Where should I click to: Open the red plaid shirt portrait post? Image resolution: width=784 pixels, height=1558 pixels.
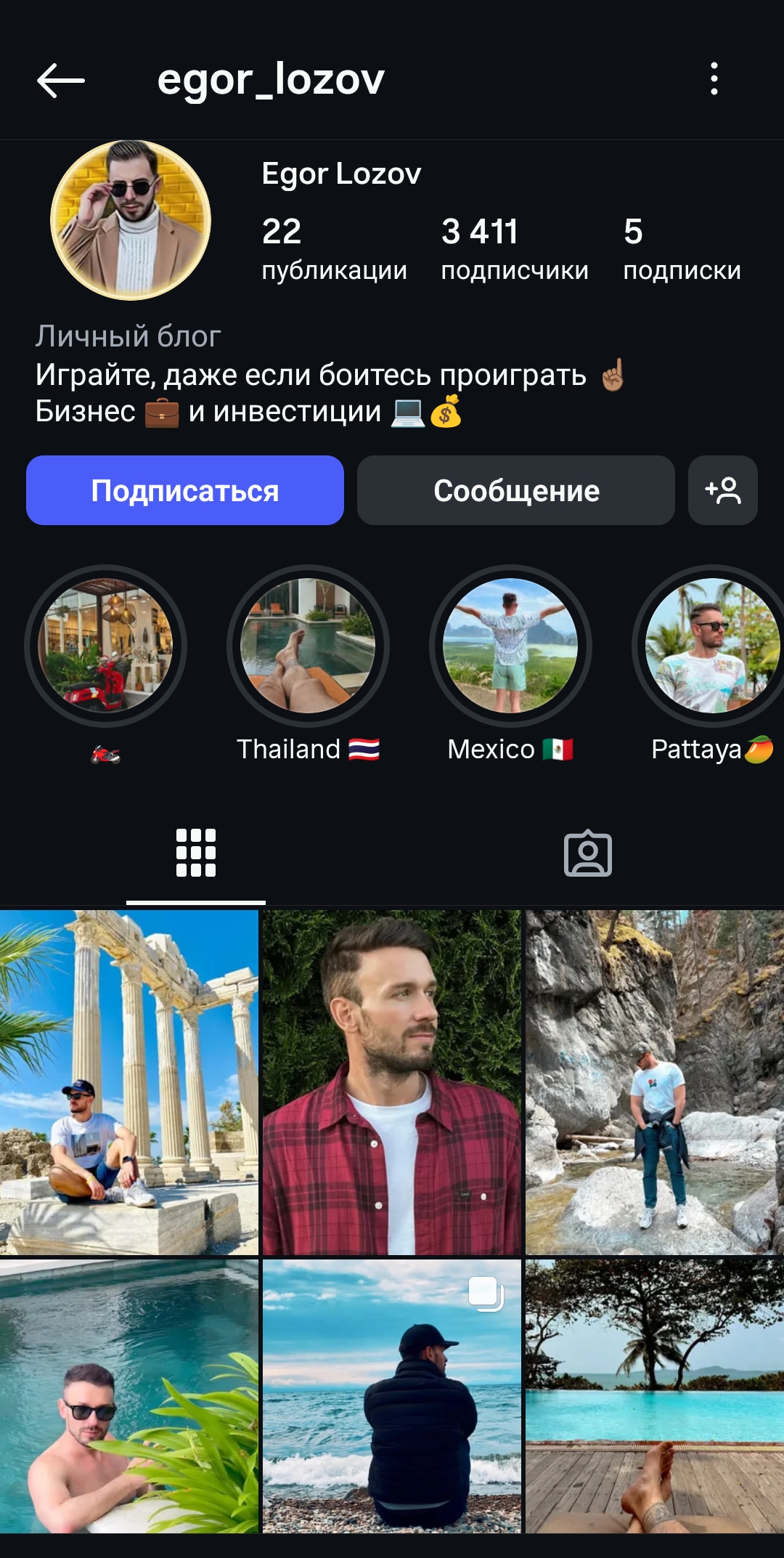click(392, 1082)
